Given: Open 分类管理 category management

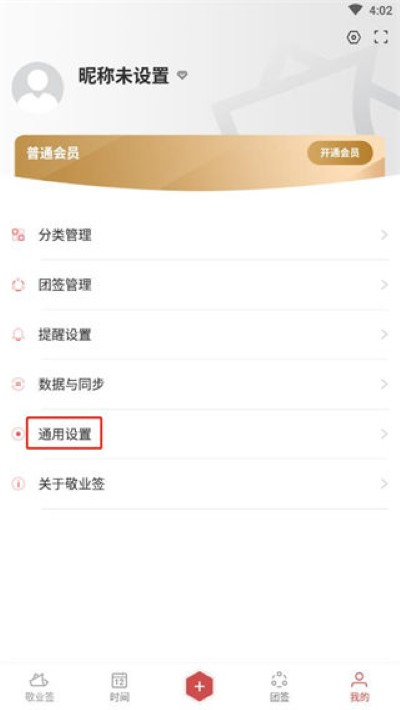Looking at the screenshot, I should click(x=200, y=235).
